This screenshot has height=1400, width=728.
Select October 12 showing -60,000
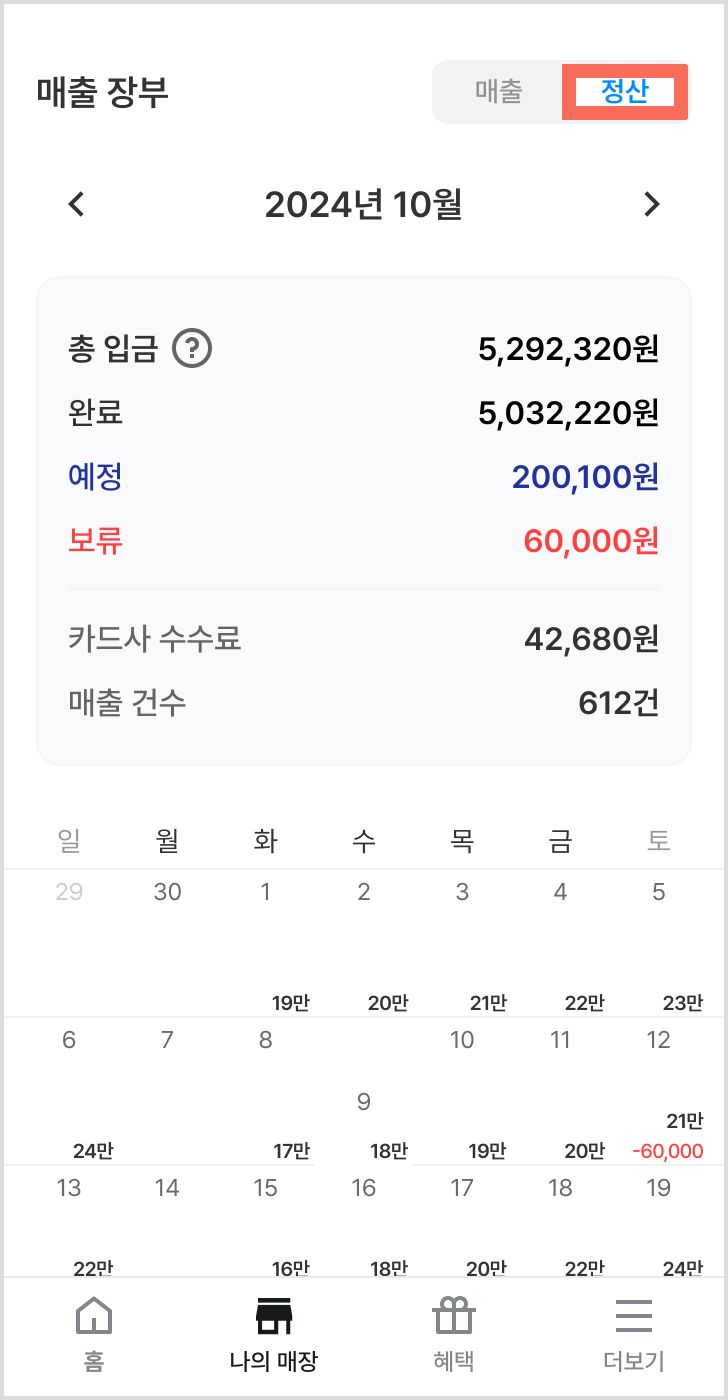point(658,1092)
